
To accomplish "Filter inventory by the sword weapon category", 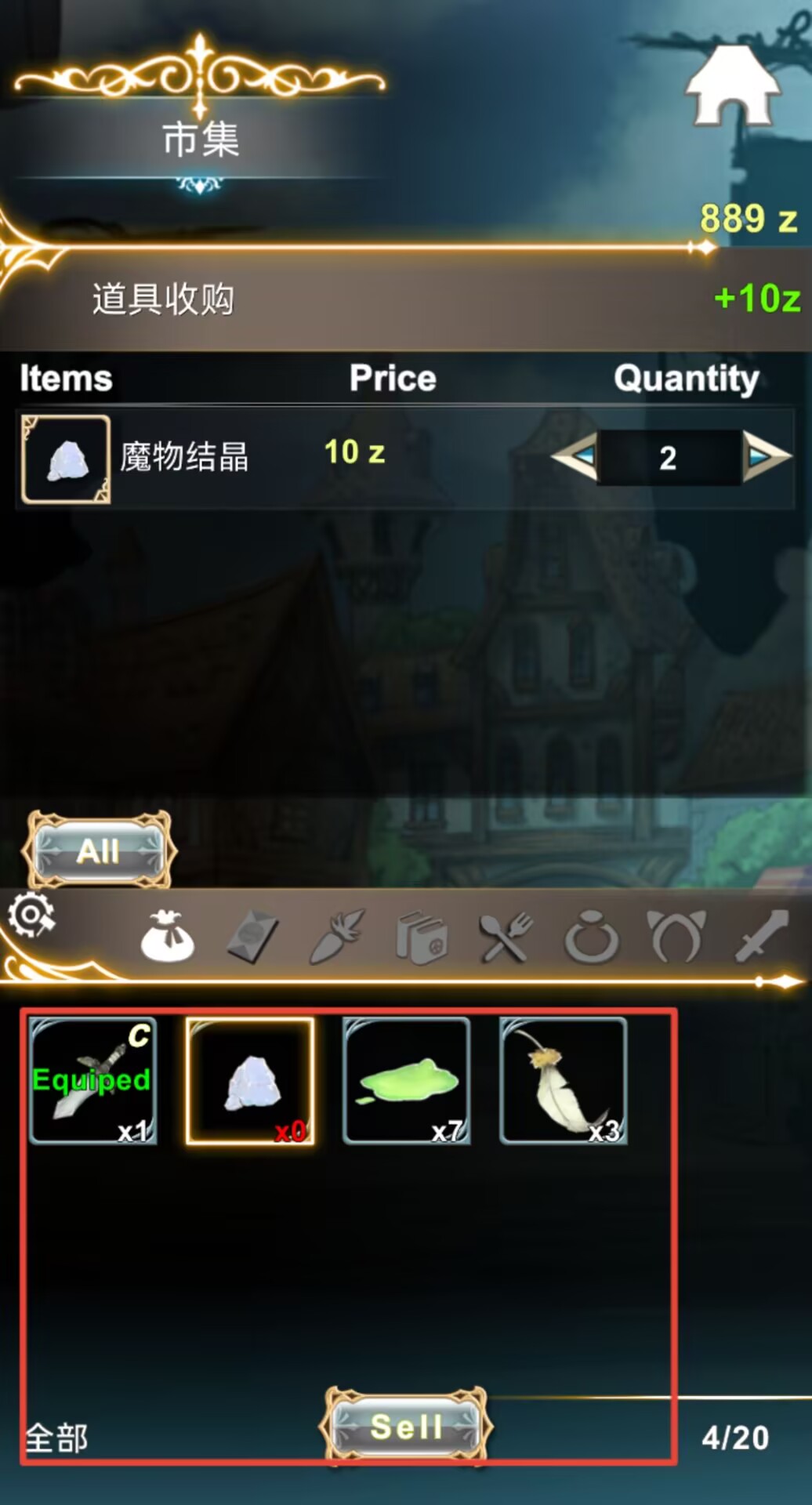I will point(762,936).
